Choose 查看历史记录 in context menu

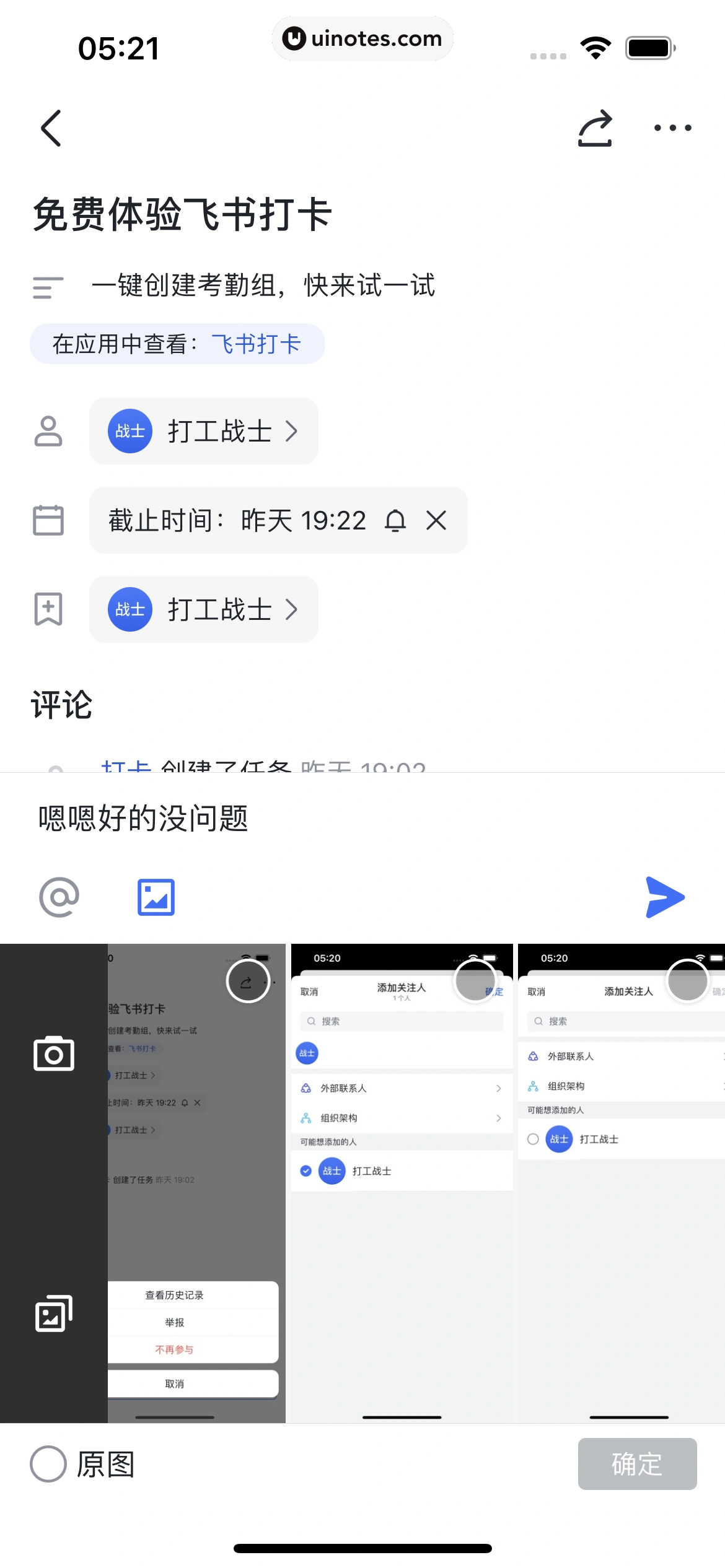(175, 1294)
